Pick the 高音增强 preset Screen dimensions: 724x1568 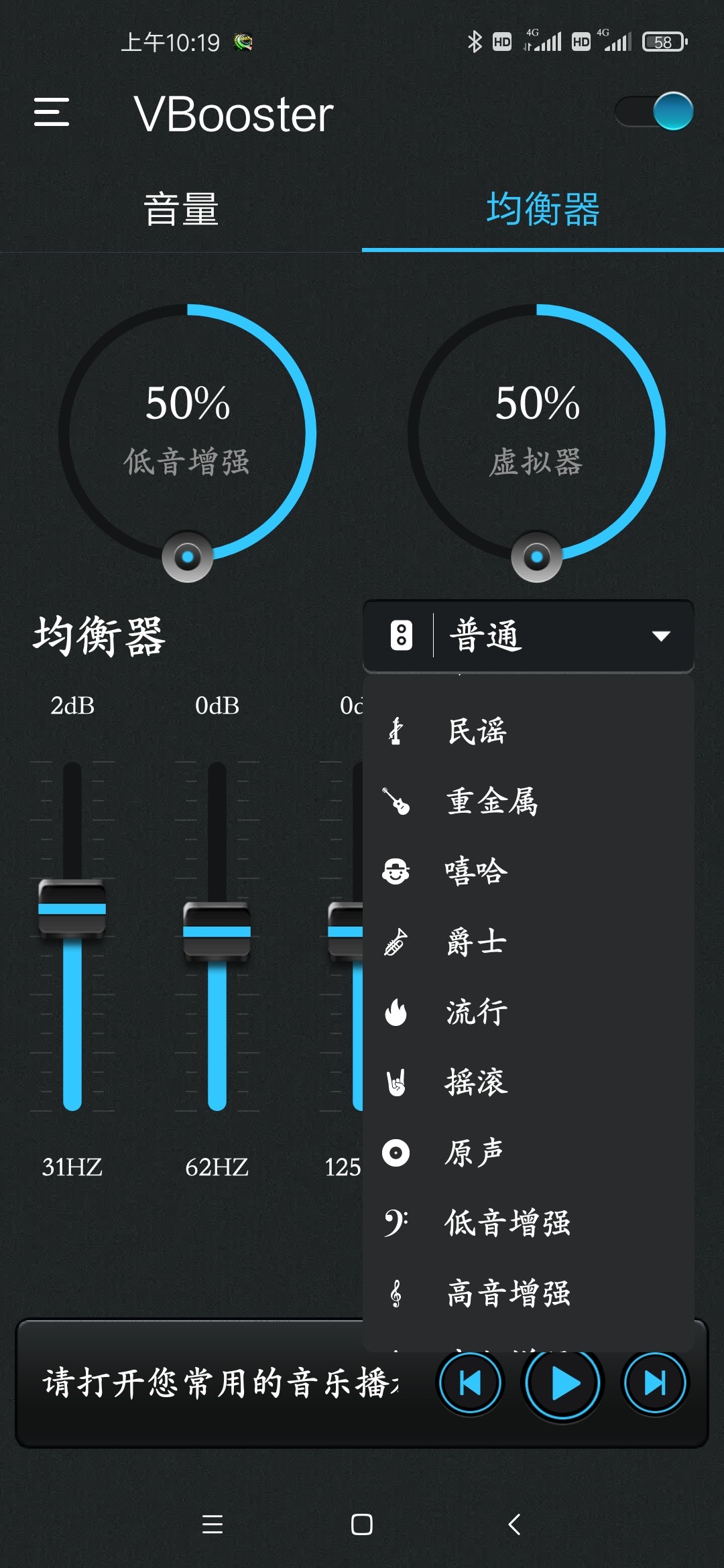(507, 1294)
